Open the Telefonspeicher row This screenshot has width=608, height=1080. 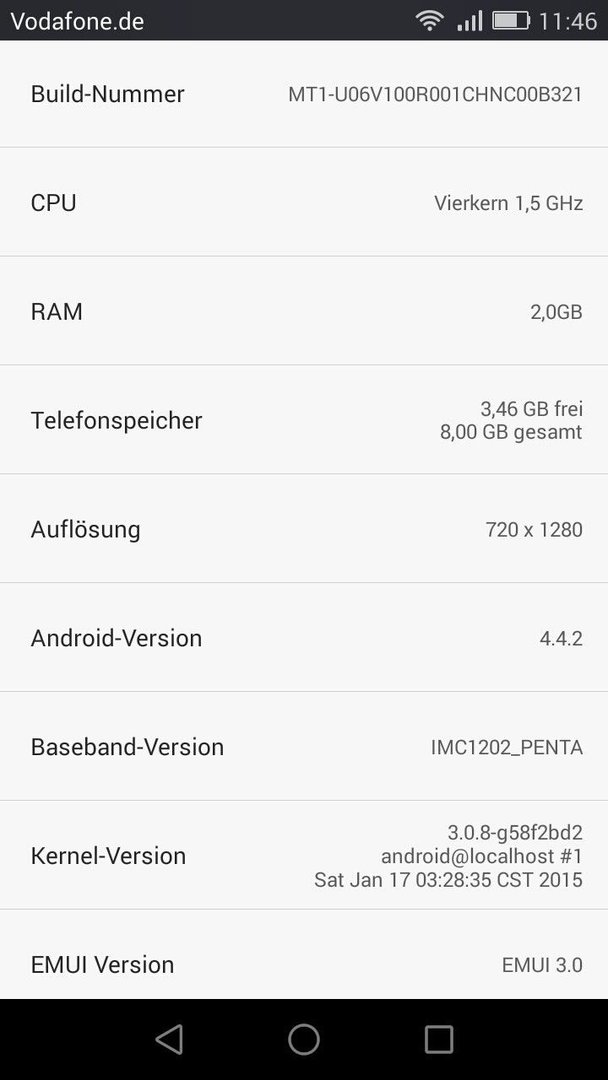(x=304, y=420)
